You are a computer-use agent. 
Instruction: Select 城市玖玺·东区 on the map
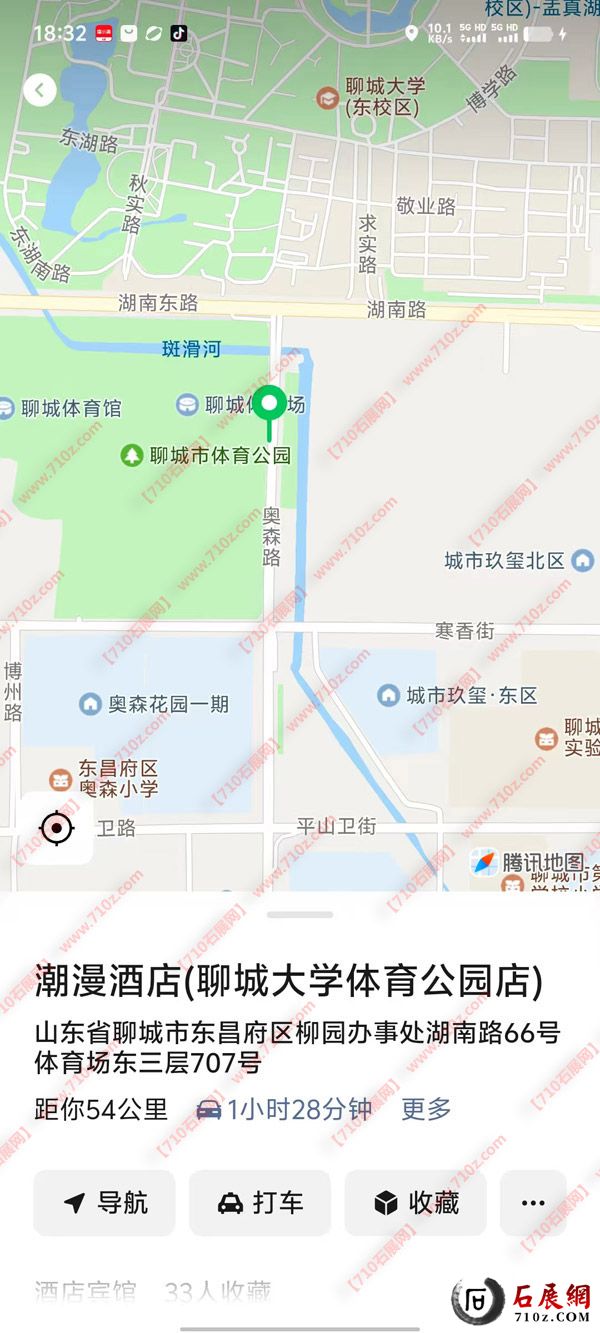(459, 695)
